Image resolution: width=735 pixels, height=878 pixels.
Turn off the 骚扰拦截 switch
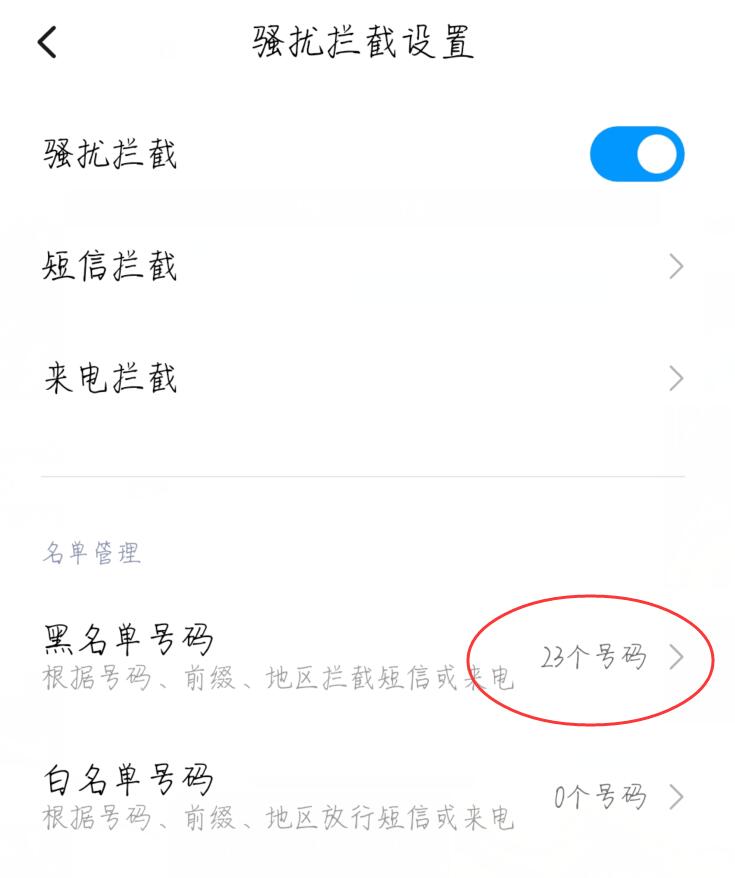pyautogui.click(x=637, y=155)
